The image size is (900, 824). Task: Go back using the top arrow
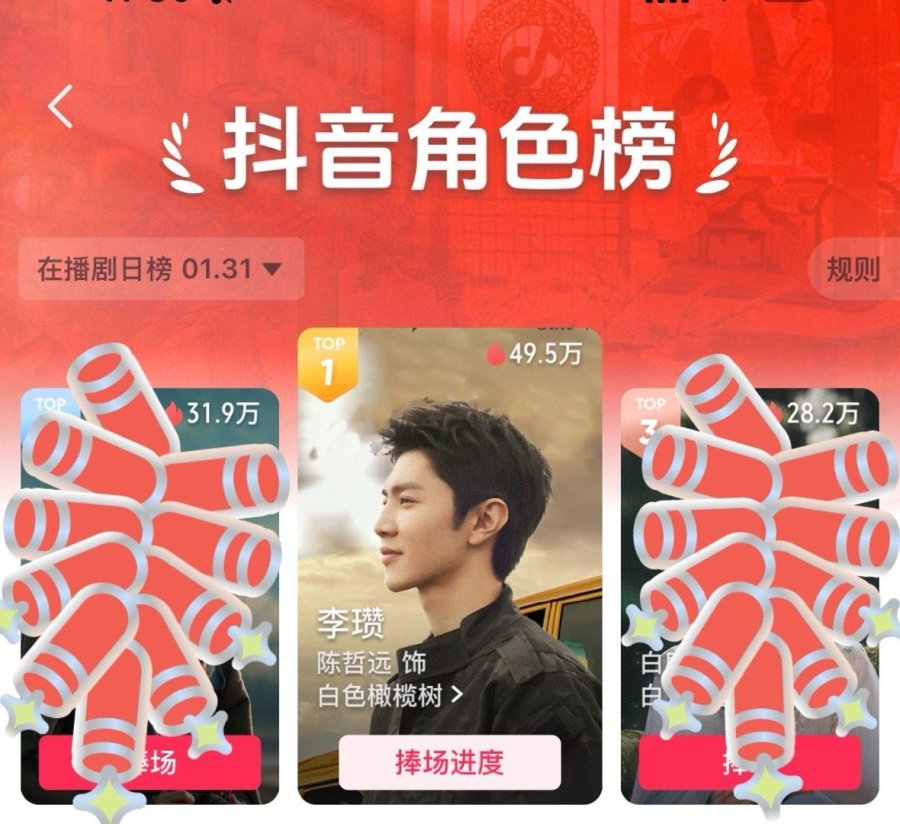[x=61, y=107]
